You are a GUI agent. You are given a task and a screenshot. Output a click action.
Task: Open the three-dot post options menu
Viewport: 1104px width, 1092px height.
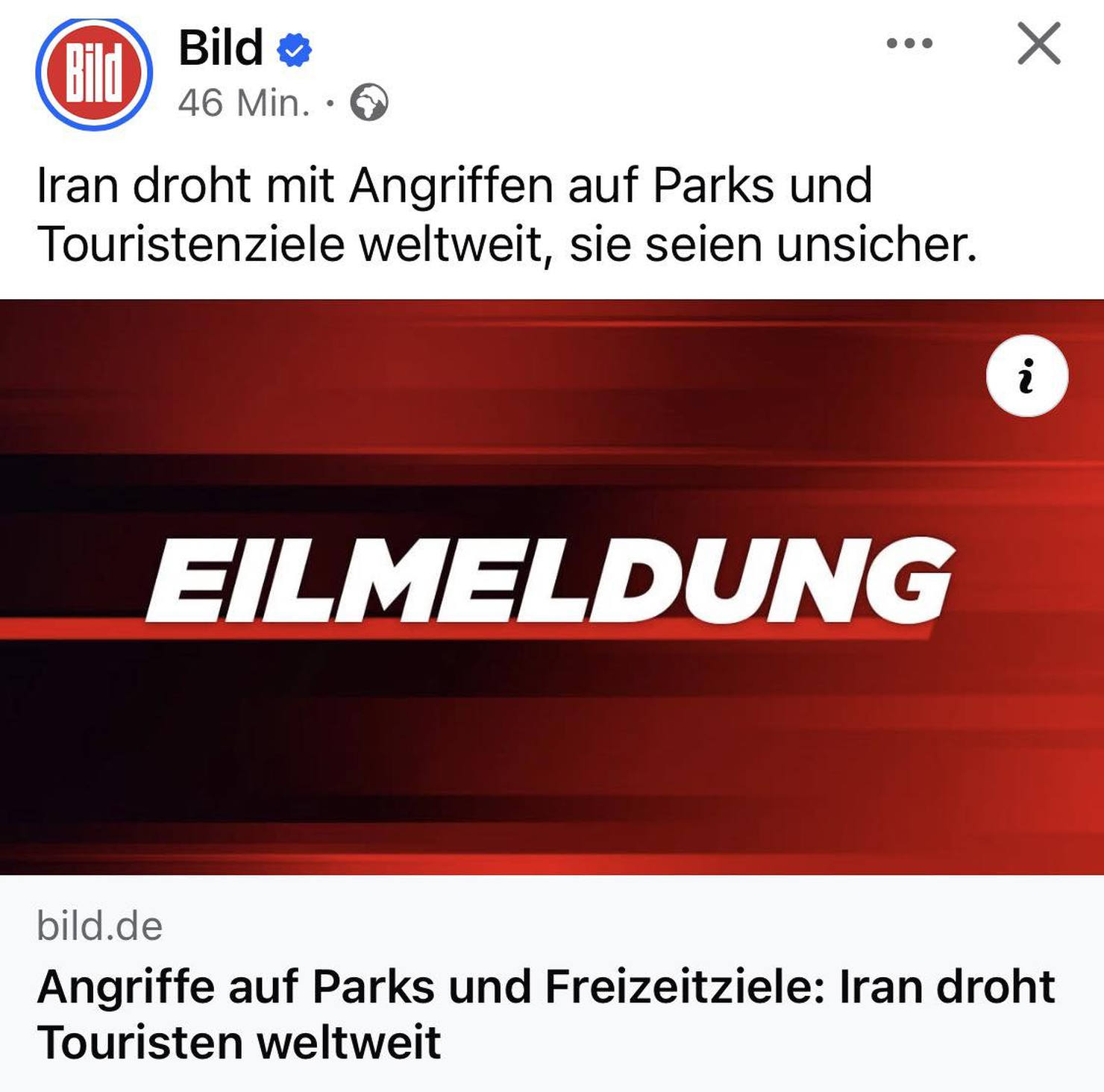pos(909,43)
